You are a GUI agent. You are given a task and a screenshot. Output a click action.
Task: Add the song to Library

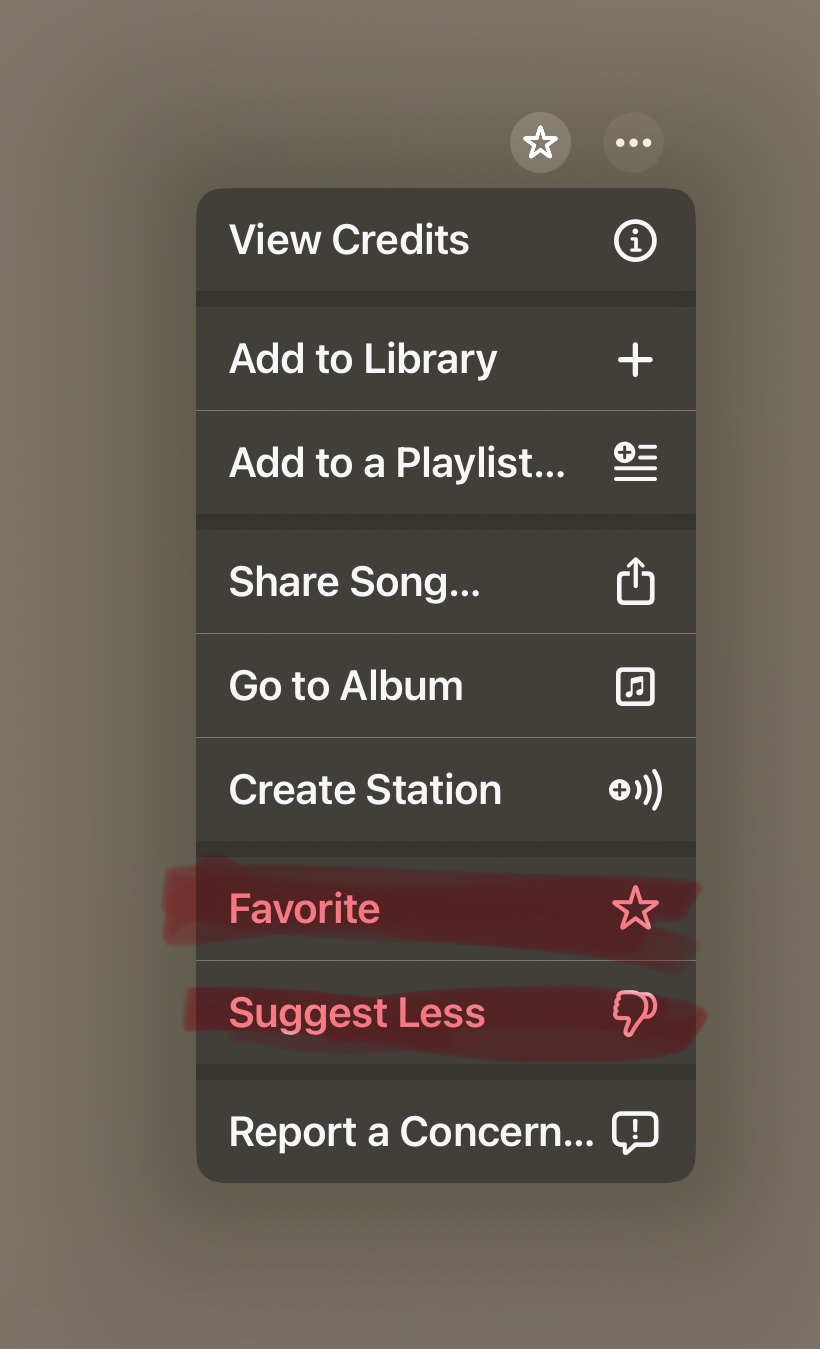[x=446, y=359]
